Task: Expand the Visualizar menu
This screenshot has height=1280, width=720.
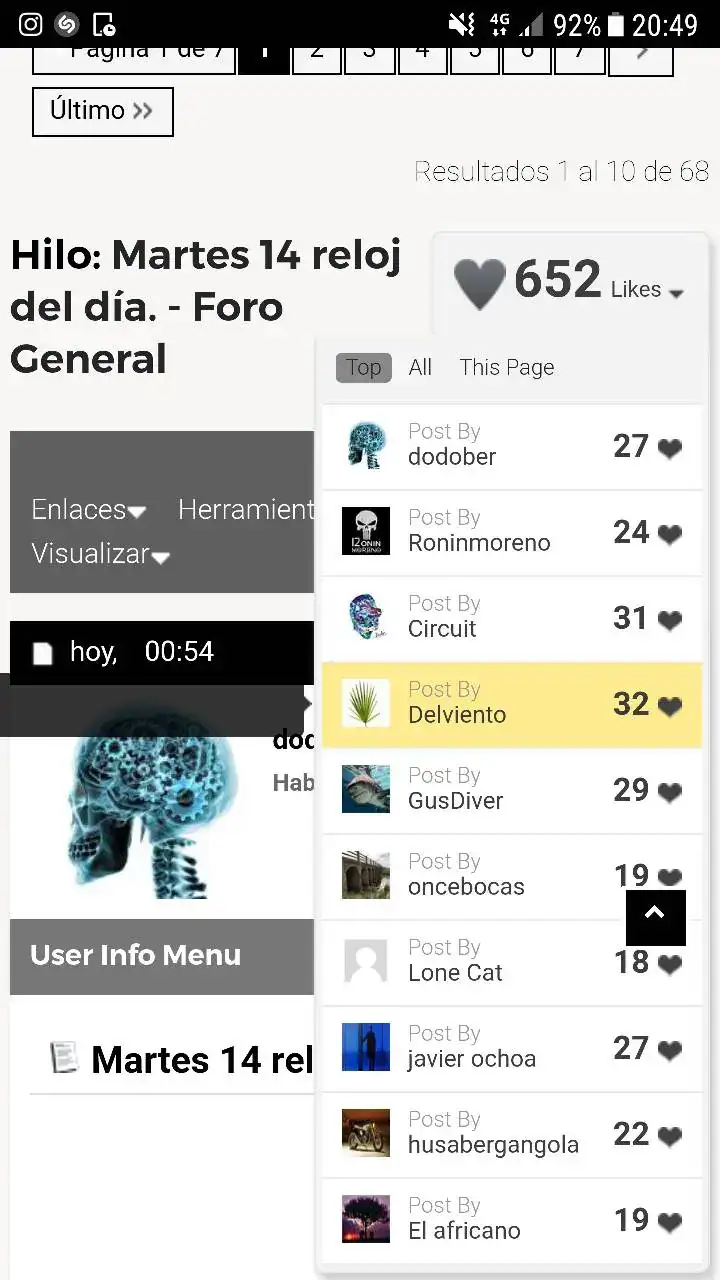Action: (x=100, y=554)
